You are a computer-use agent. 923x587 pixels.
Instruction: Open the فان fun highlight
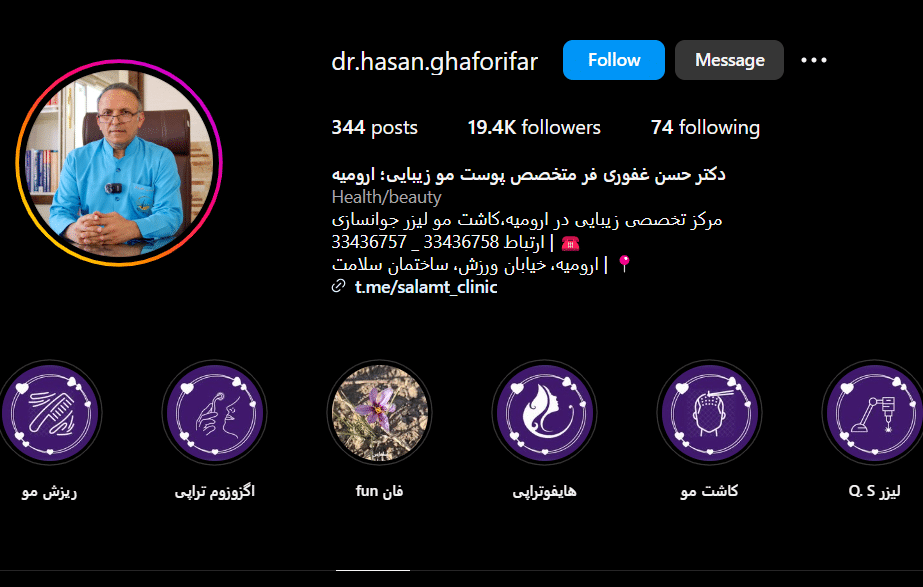coord(379,412)
